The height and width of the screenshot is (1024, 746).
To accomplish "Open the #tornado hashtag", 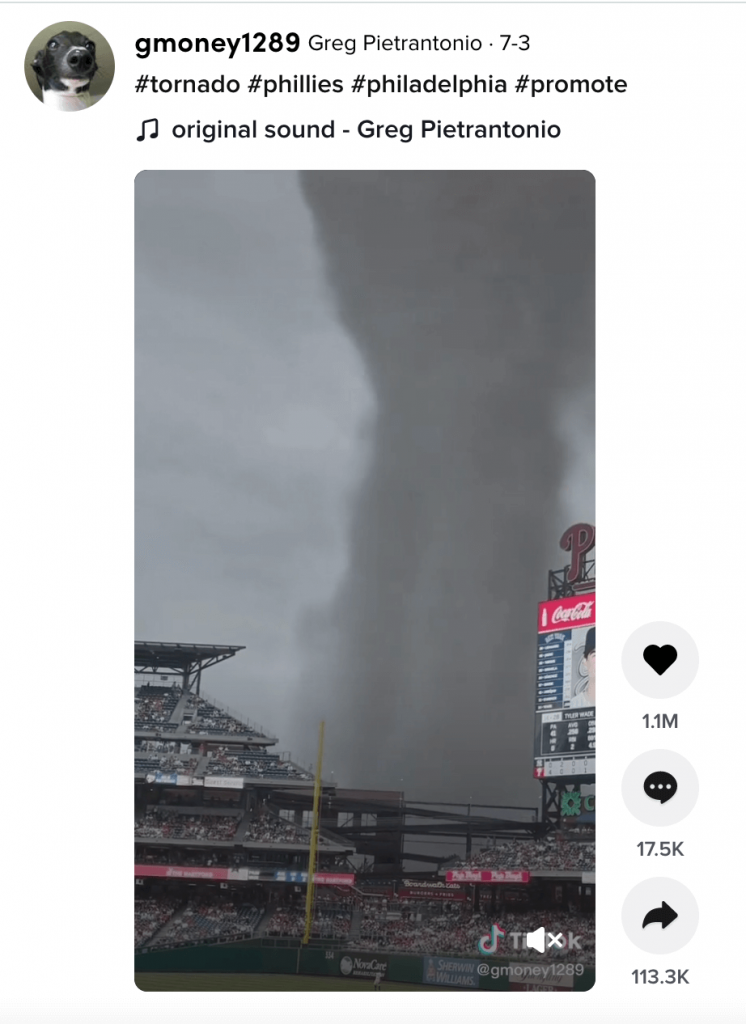I will click(x=187, y=85).
